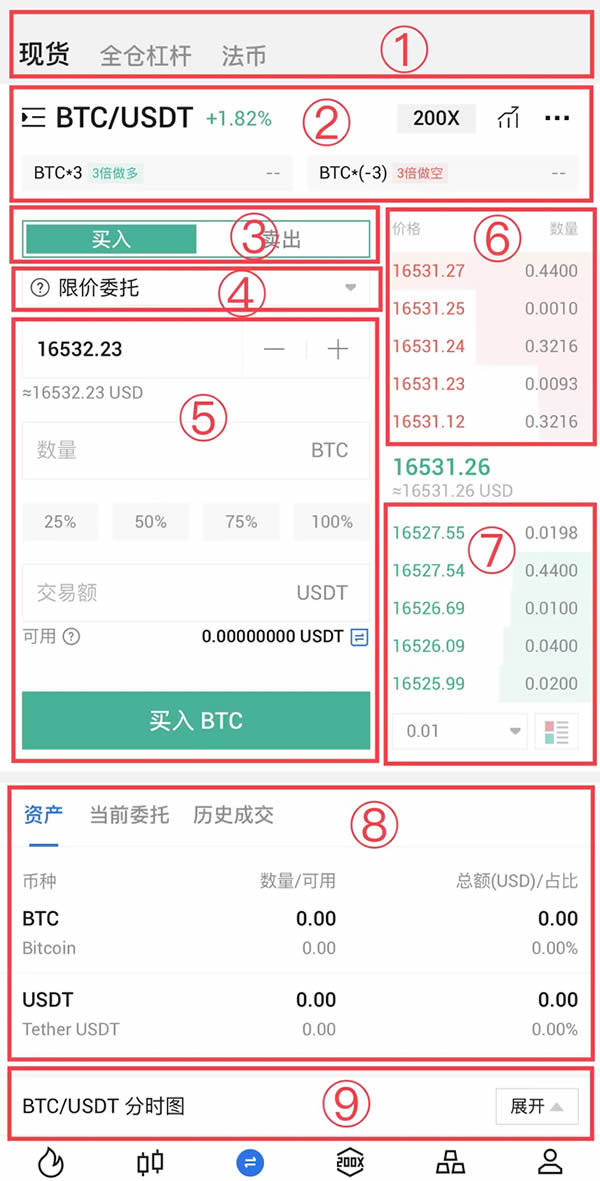
Task: Increase the price with the plus button
Action: coord(338,349)
